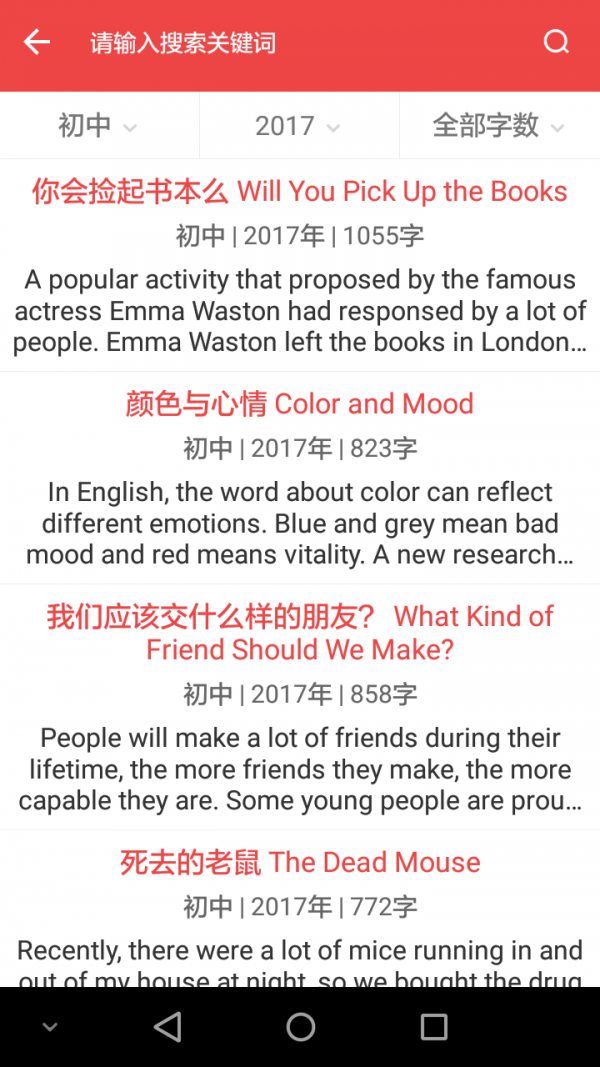Tap the magnifier search icon
Screen dimensions: 600x1067
click(x=556, y=42)
